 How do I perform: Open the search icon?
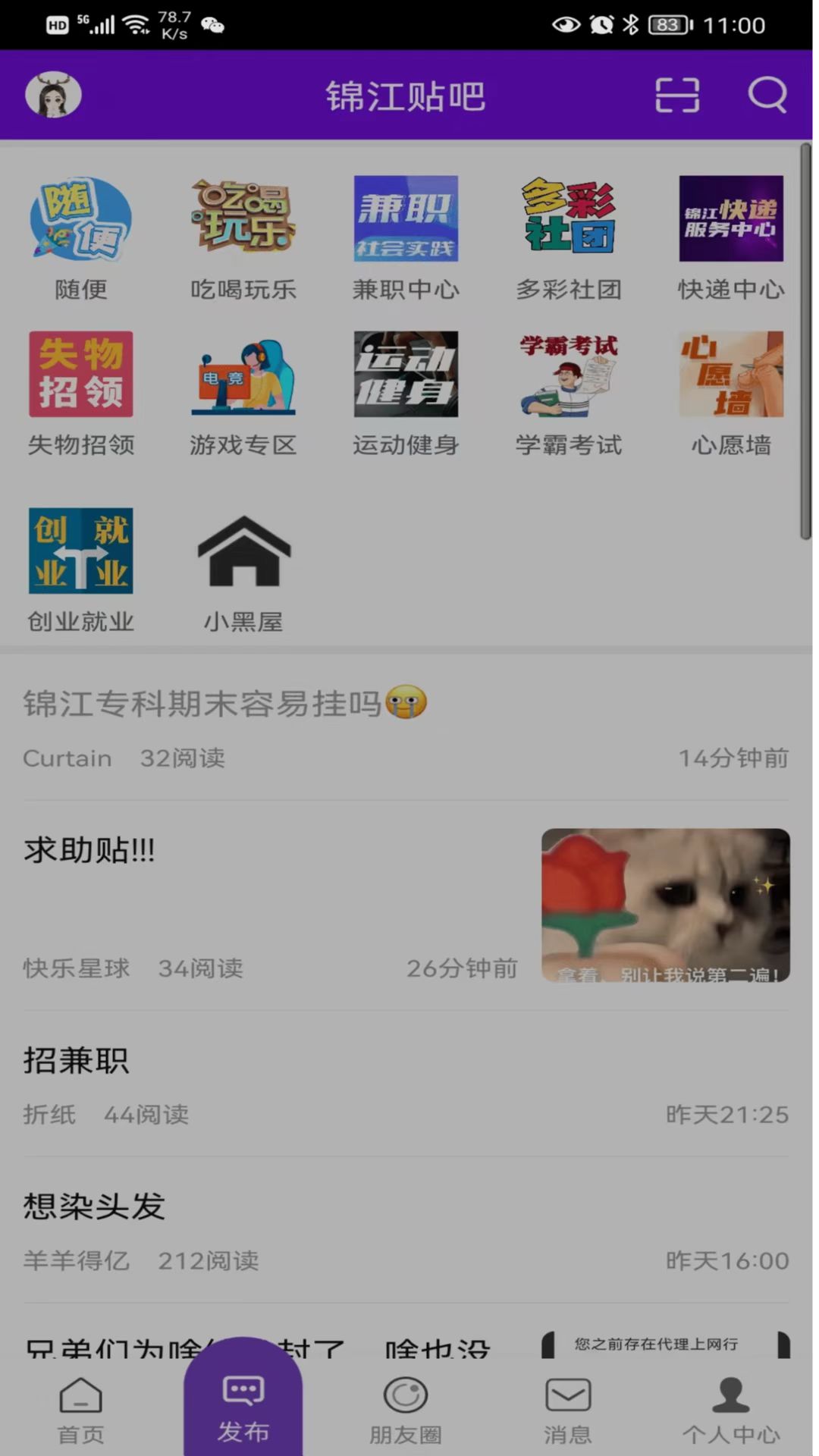pos(767,96)
